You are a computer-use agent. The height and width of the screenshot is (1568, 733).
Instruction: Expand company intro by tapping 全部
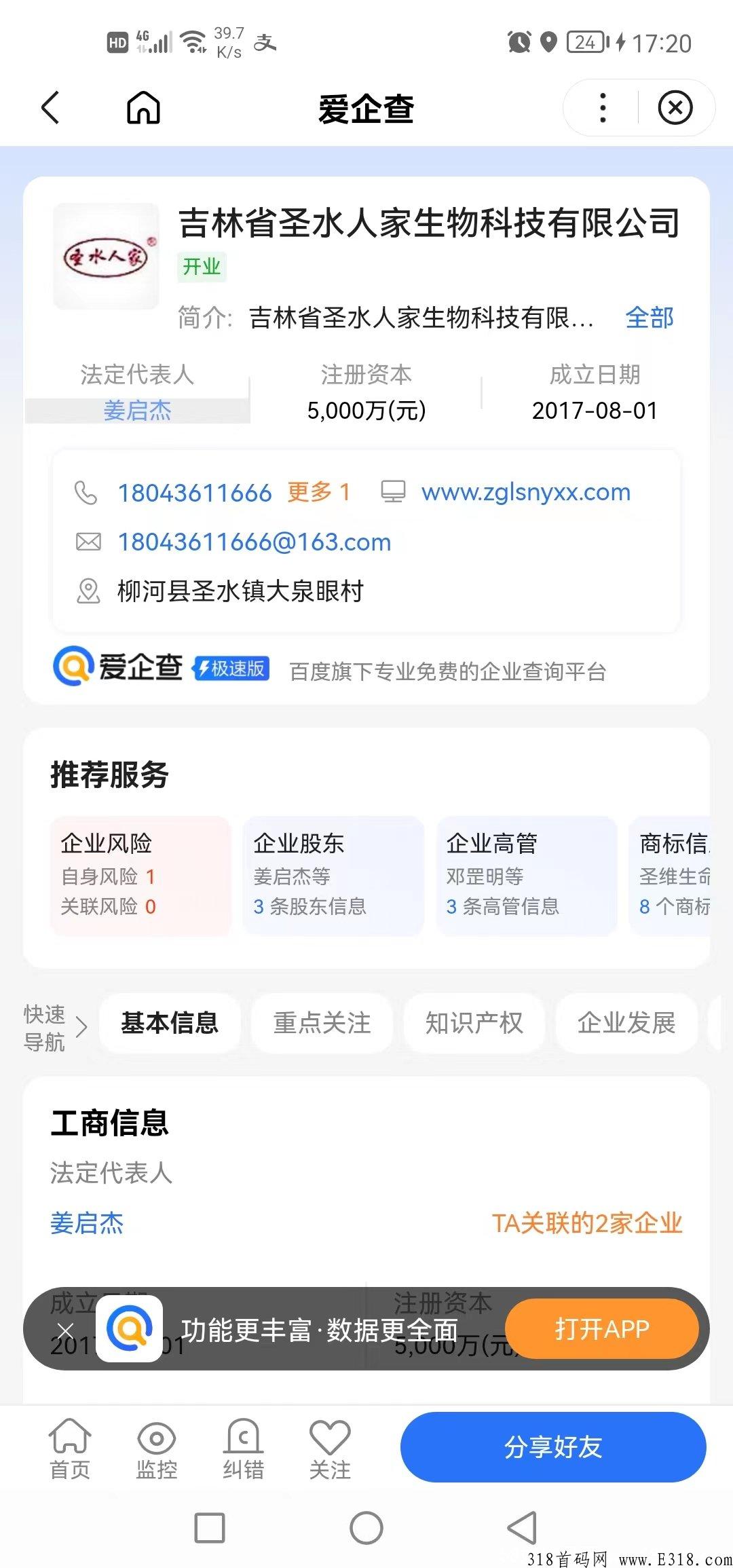[x=650, y=317]
